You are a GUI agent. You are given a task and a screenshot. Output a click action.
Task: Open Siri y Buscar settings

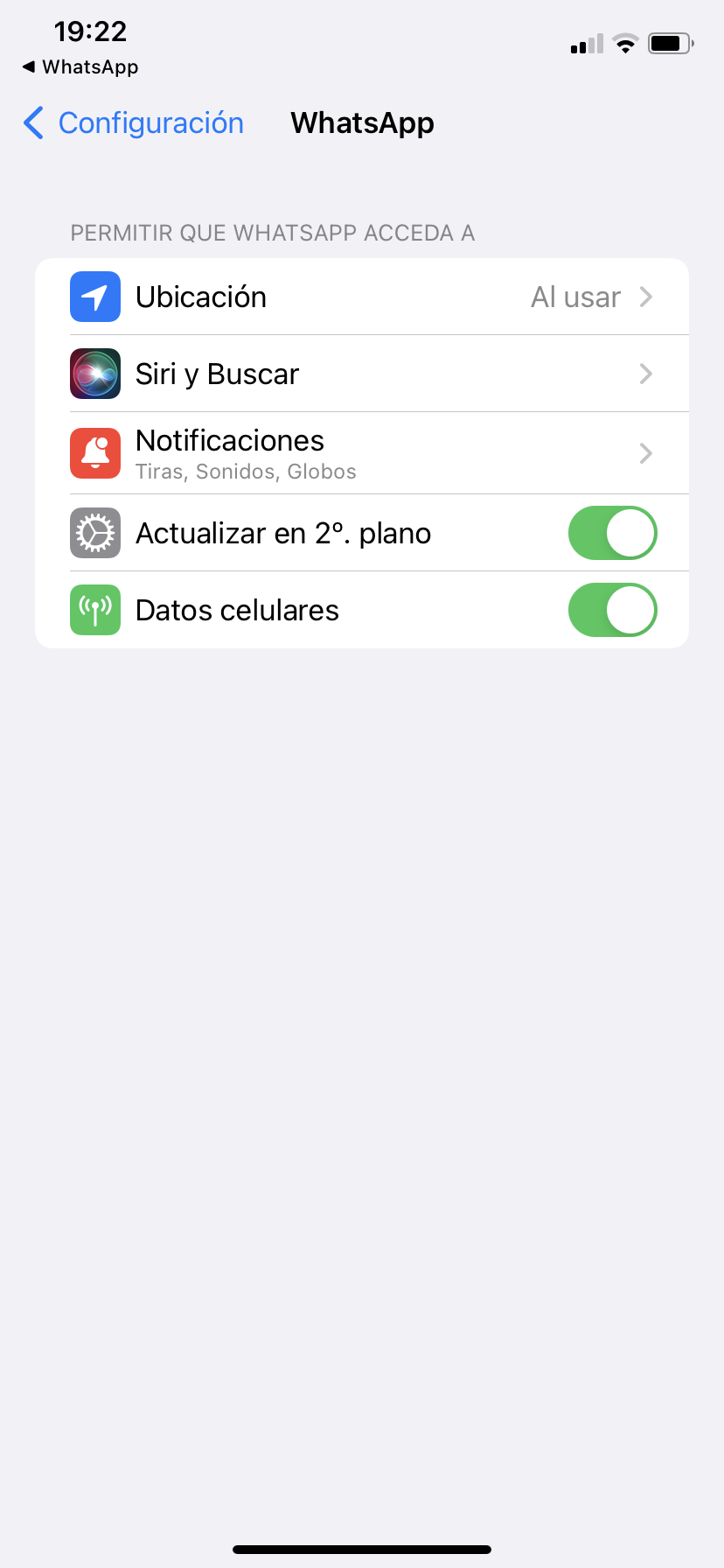coord(362,374)
